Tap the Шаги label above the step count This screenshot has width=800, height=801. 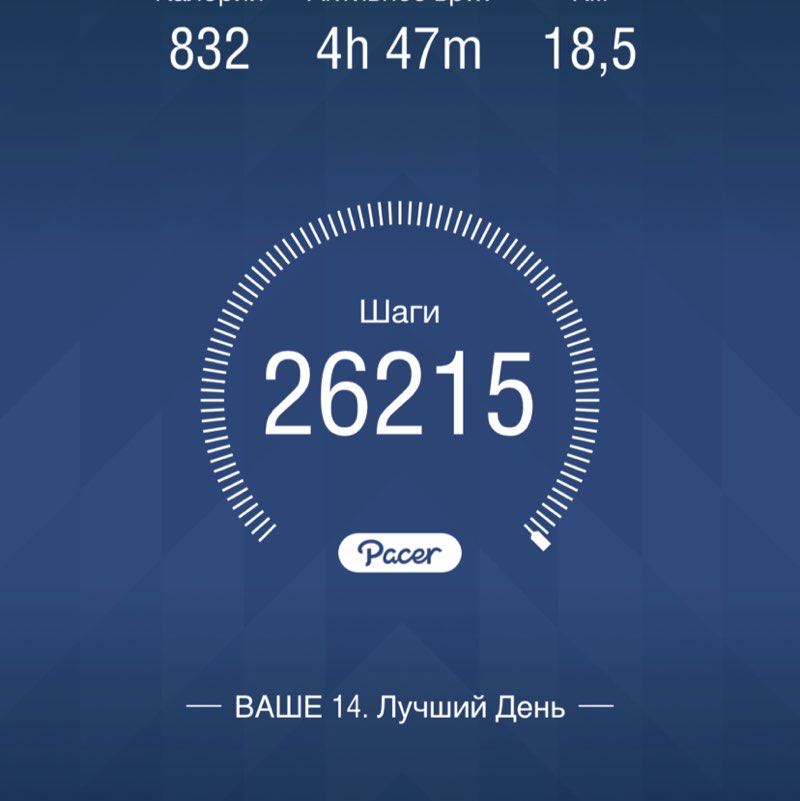pyautogui.click(x=399, y=311)
